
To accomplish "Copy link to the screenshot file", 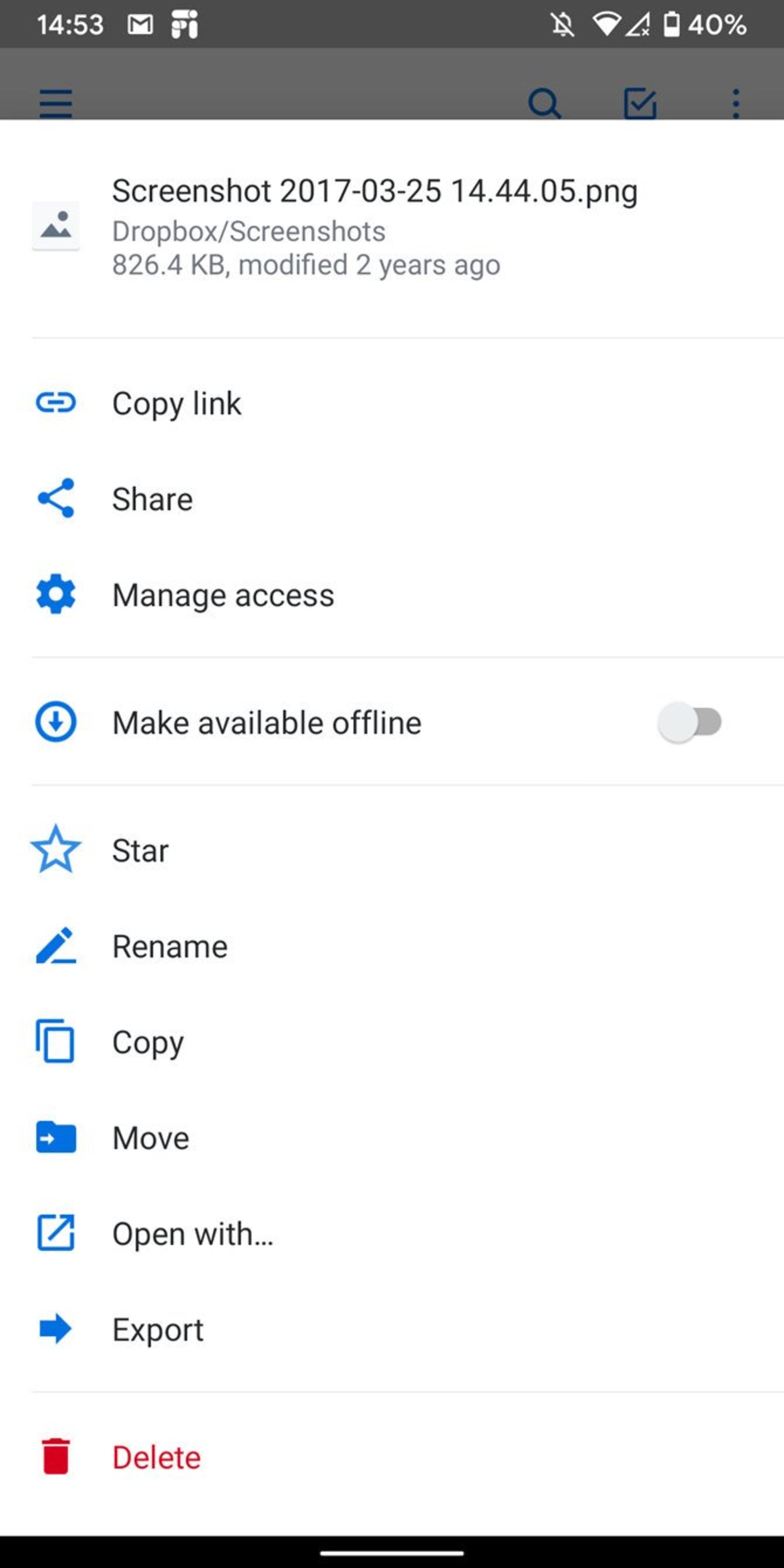I will point(392,403).
